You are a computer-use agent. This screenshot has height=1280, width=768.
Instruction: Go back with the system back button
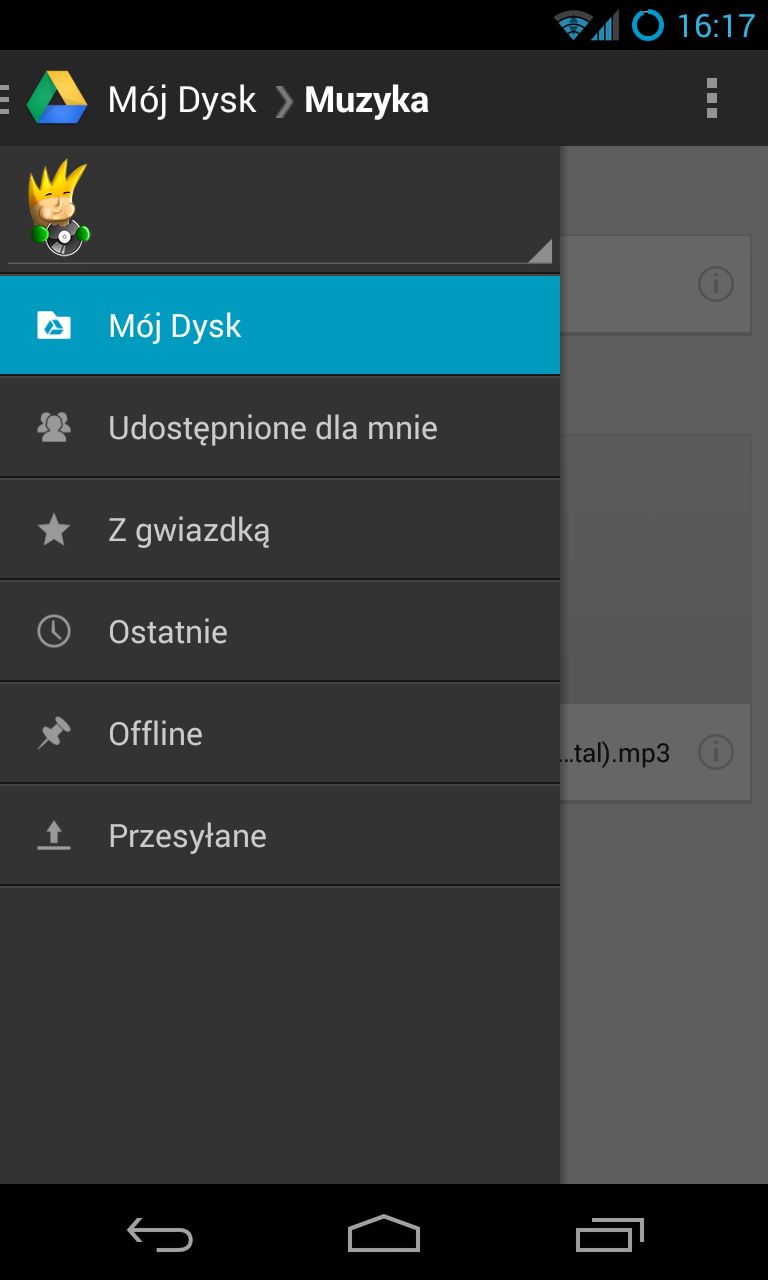pos(160,1235)
